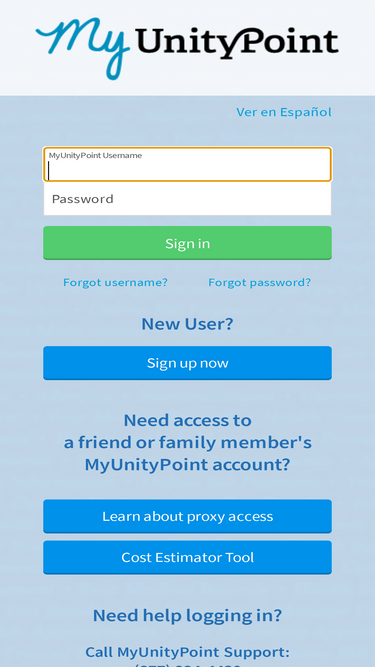
Task: Switch language via Ver en Español
Action: coord(284,112)
